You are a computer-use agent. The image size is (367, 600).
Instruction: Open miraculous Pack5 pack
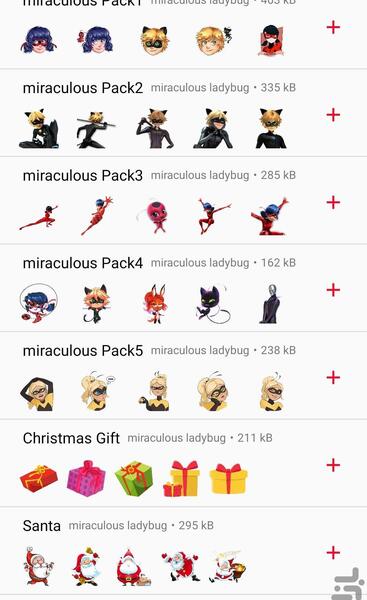(x=183, y=376)
